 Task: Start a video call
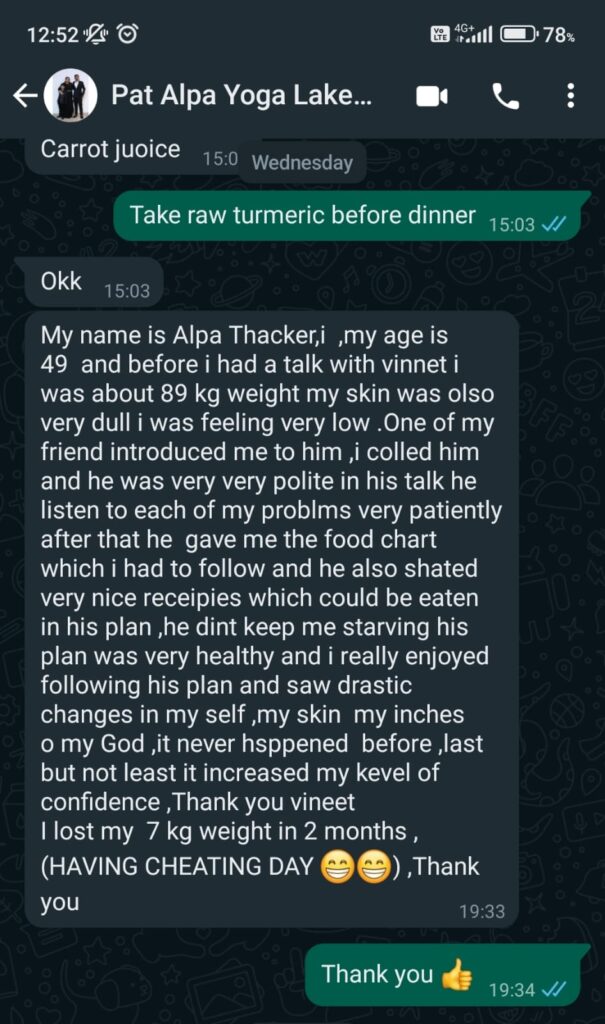[431, 96]
